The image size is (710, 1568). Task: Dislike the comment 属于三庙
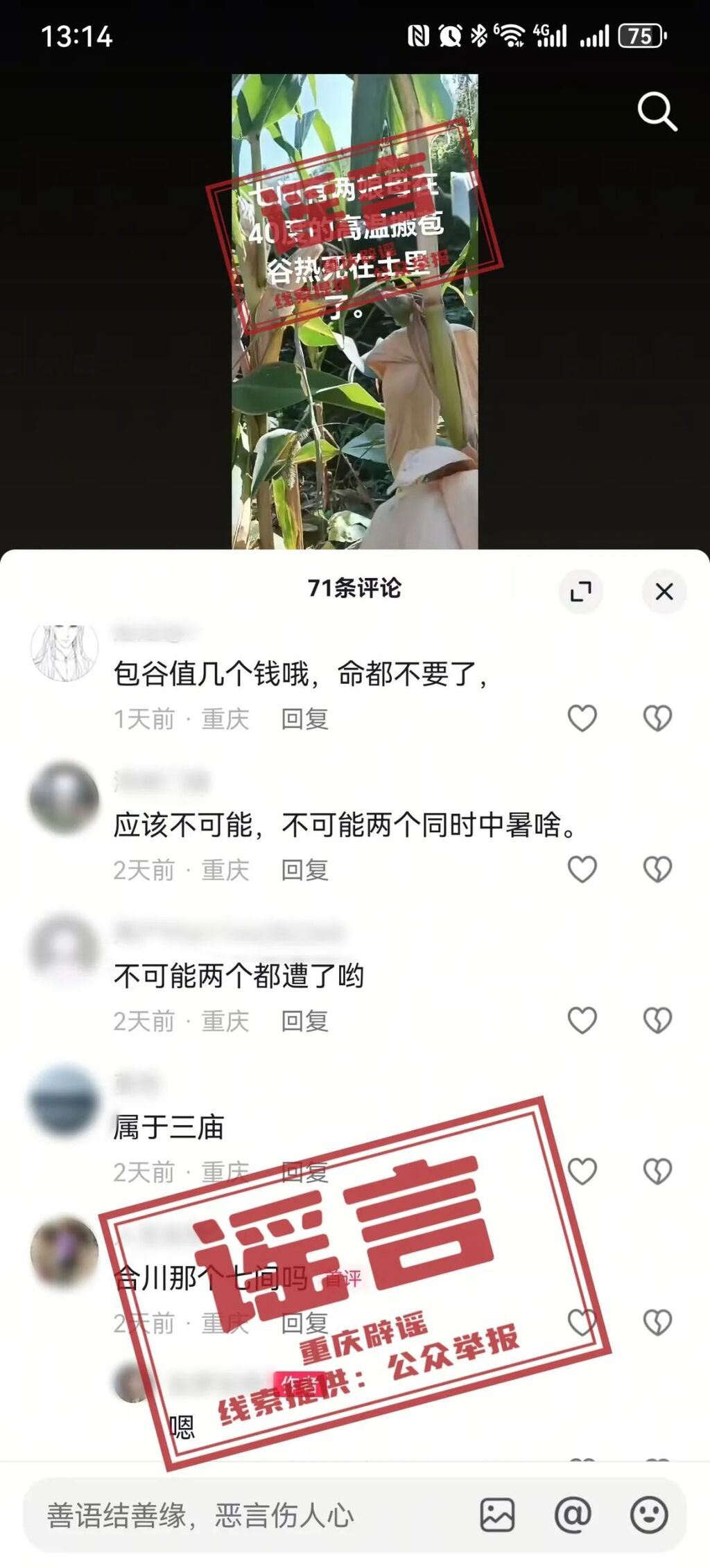[657, 1171]
